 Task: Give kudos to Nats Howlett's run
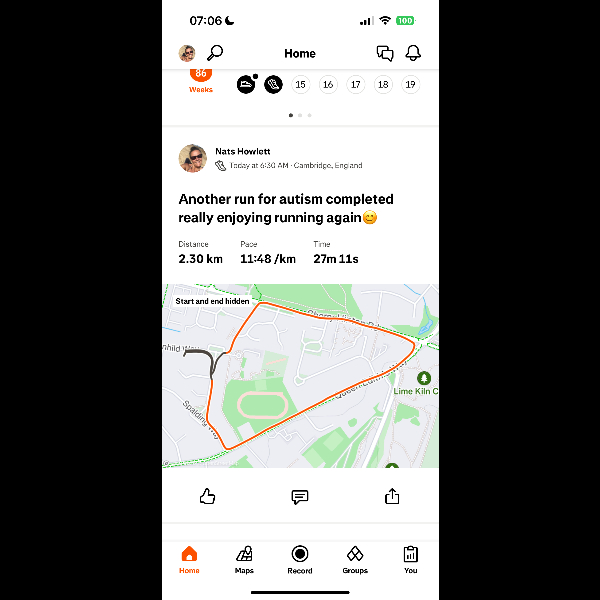point(207,496)
